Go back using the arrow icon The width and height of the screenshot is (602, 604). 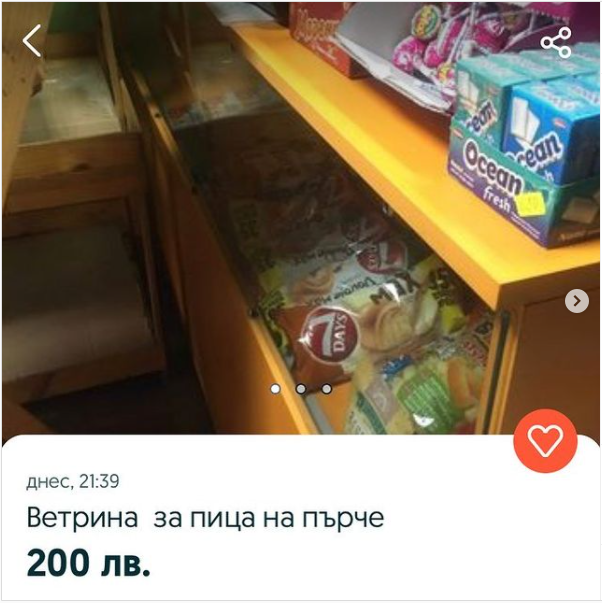pyautogui.click(x=33, y=41)
